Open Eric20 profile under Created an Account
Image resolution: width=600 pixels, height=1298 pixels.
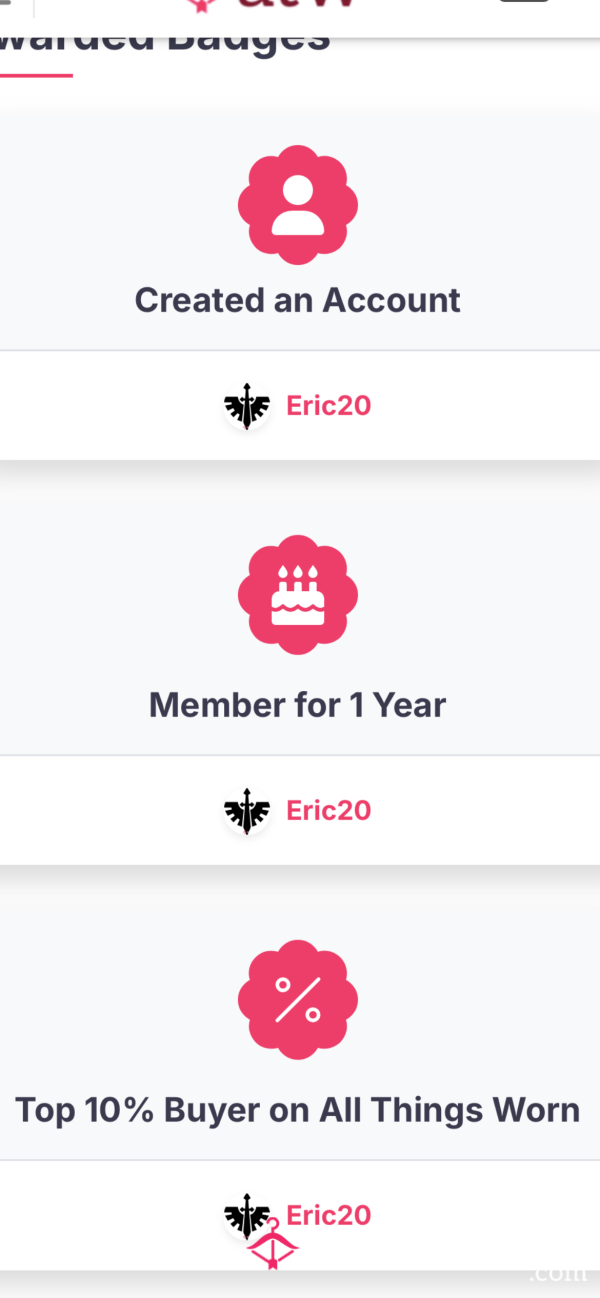(328, 406)
